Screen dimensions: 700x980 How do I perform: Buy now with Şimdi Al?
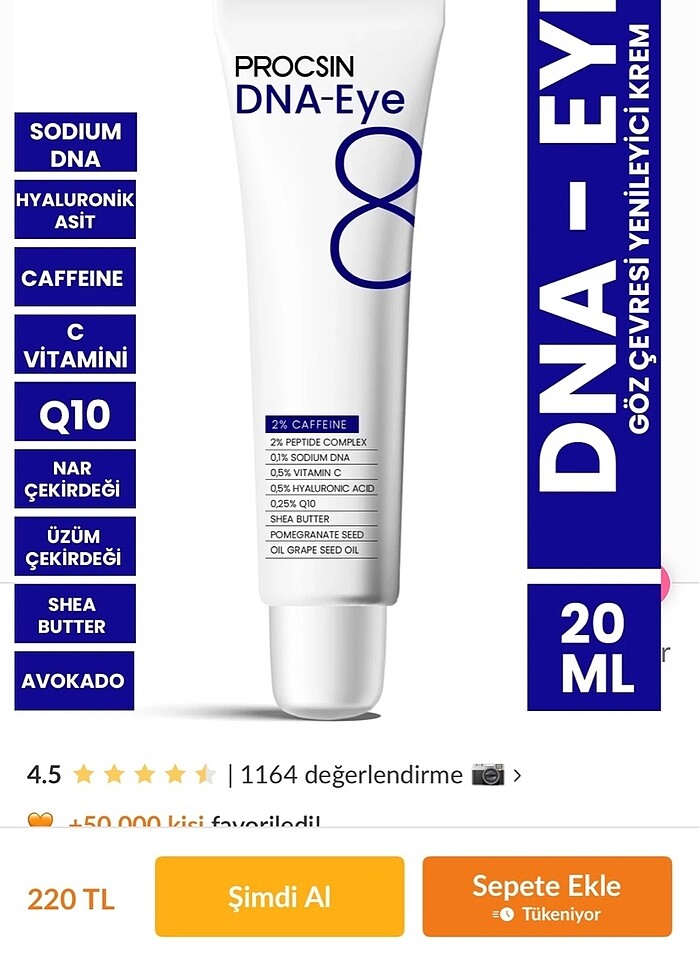[x=279, y=897]
